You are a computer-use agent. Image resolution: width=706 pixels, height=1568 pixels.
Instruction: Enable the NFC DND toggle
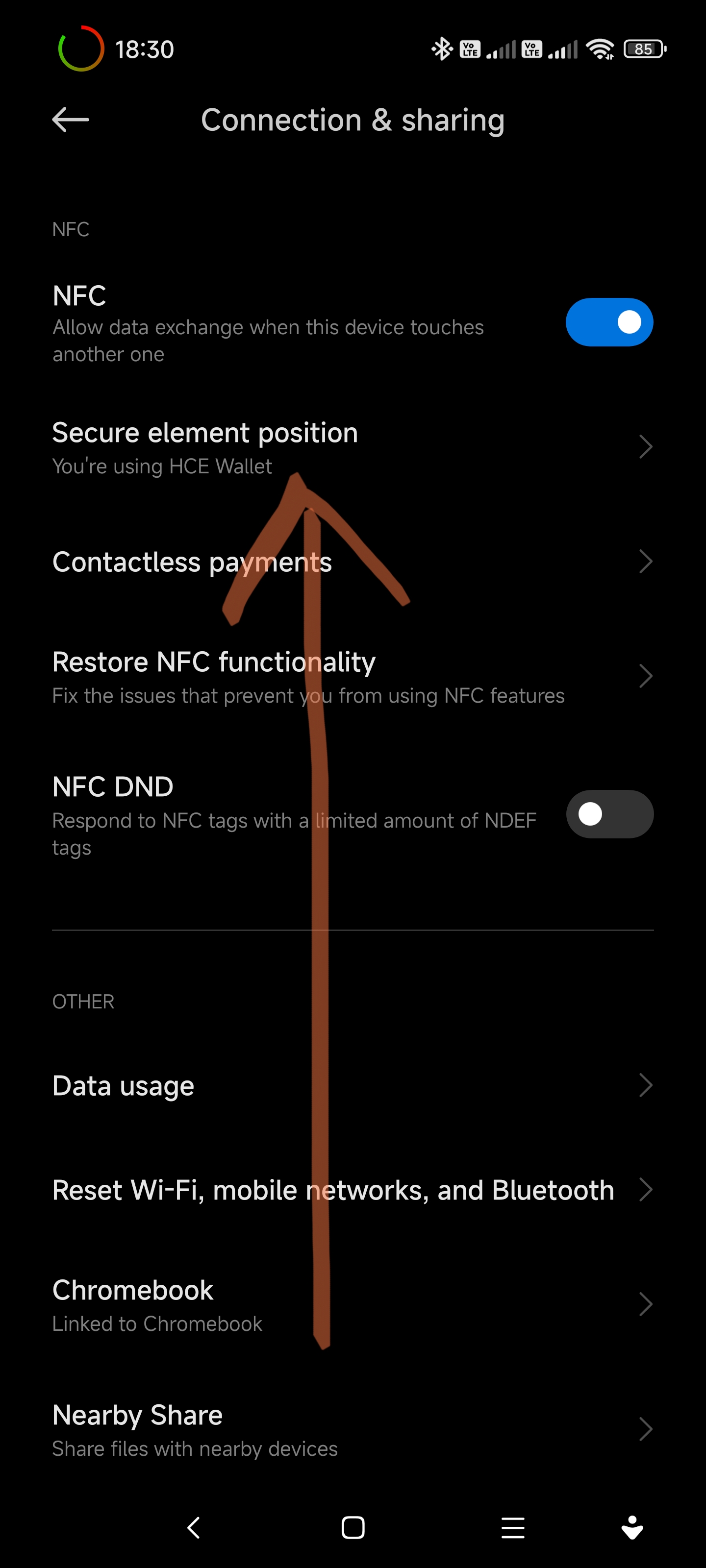click(609, 814)
